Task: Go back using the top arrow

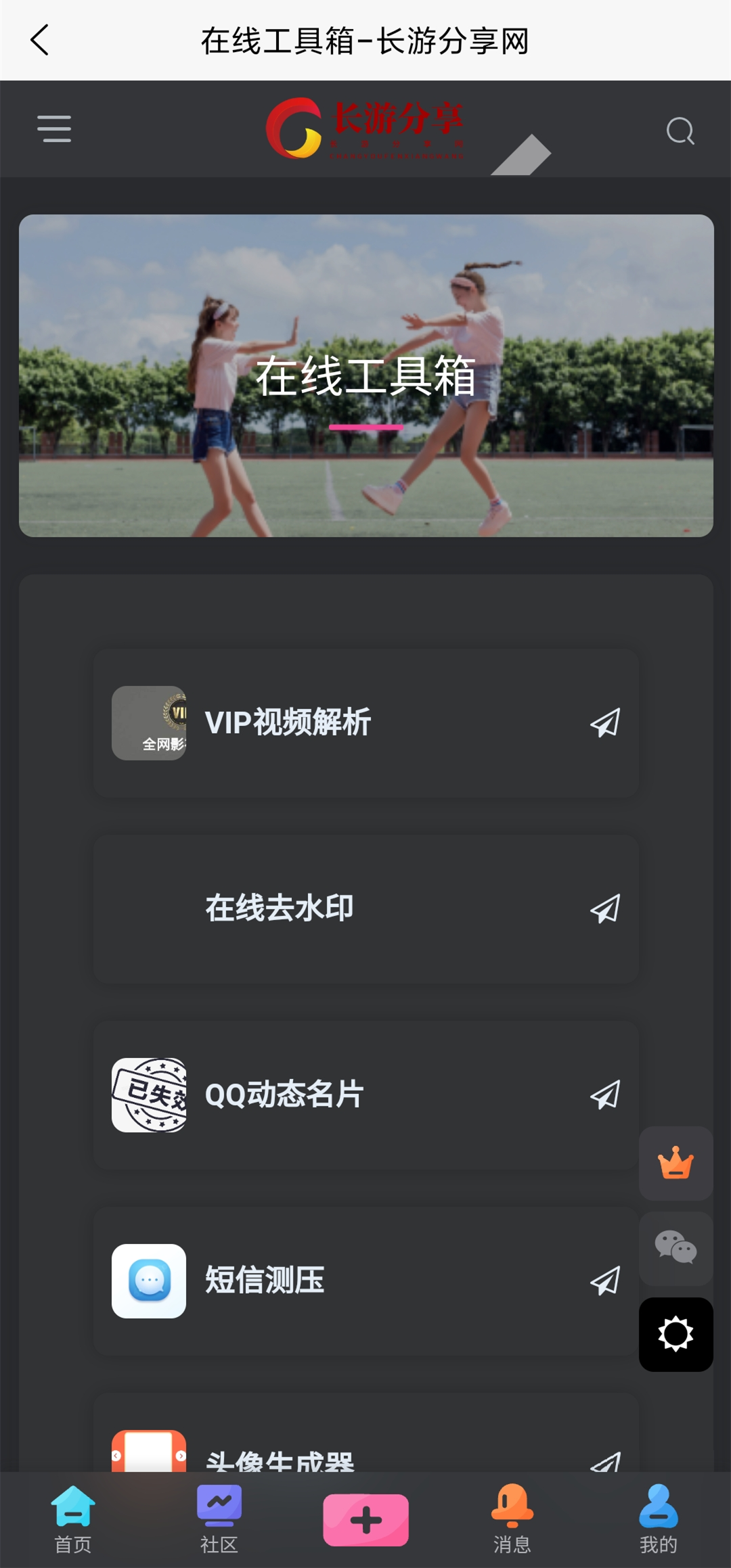Action: pyautogui.click(x=41, y=41)
